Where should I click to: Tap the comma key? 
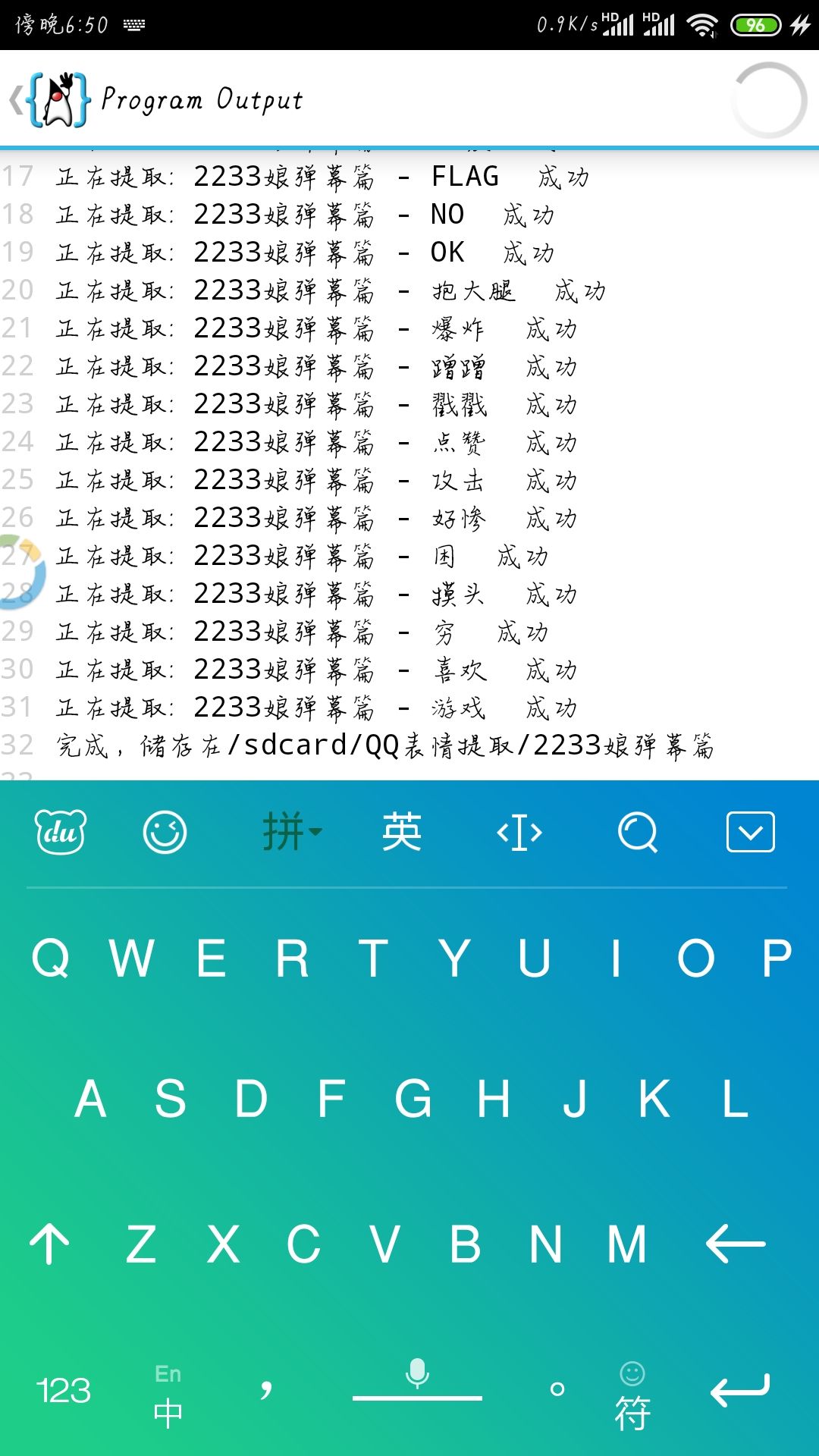265,1389
